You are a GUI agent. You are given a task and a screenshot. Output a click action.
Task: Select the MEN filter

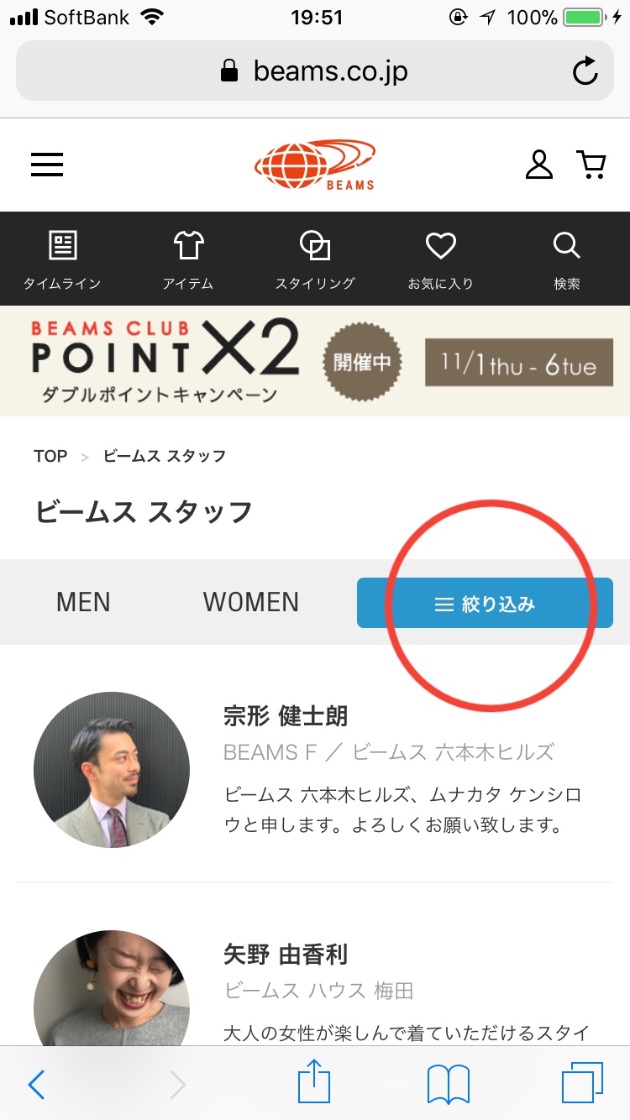click(x=83, y=602)
